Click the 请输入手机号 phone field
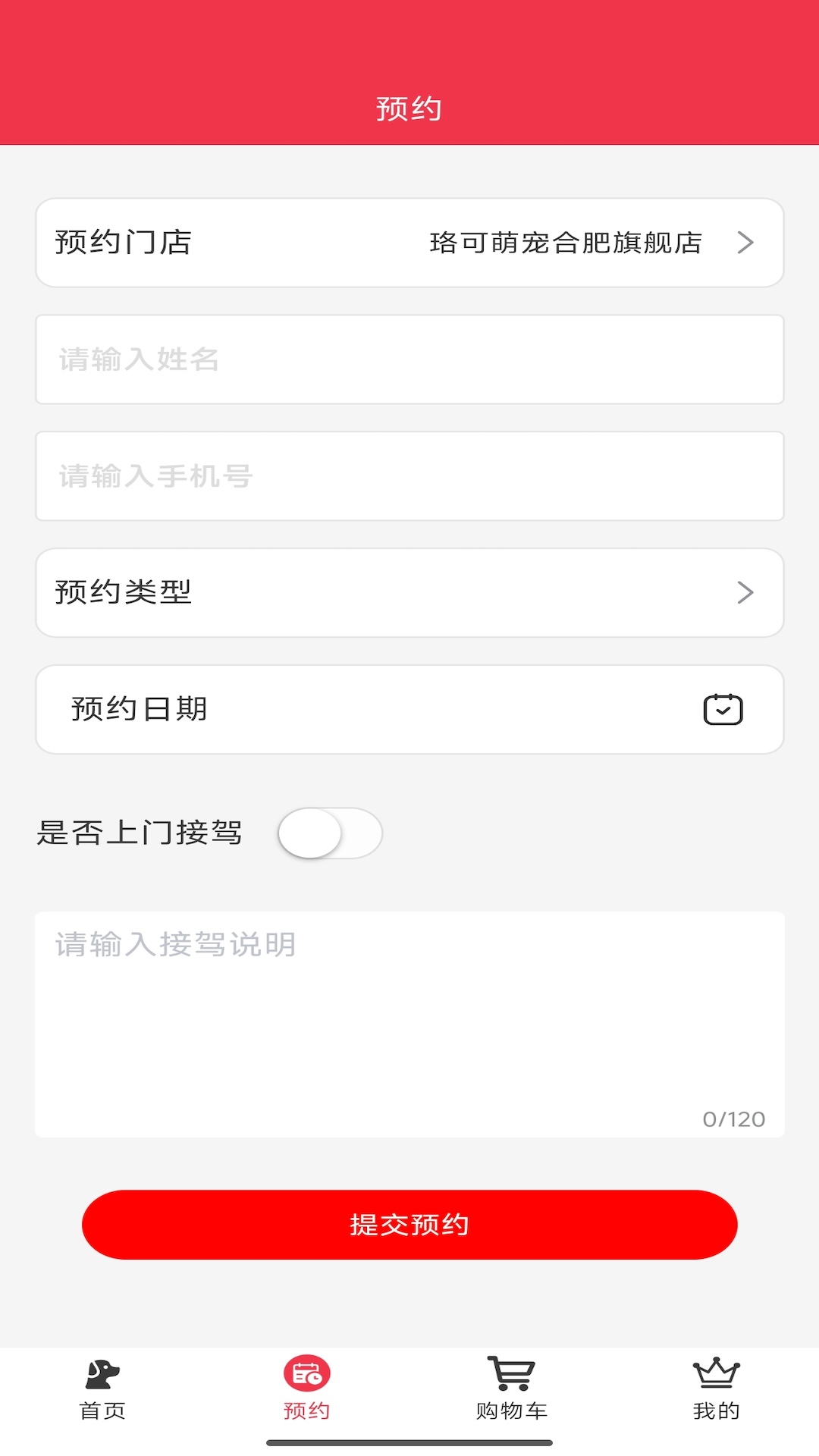The width and height of the screenshot is (819, 1456). 409,475
